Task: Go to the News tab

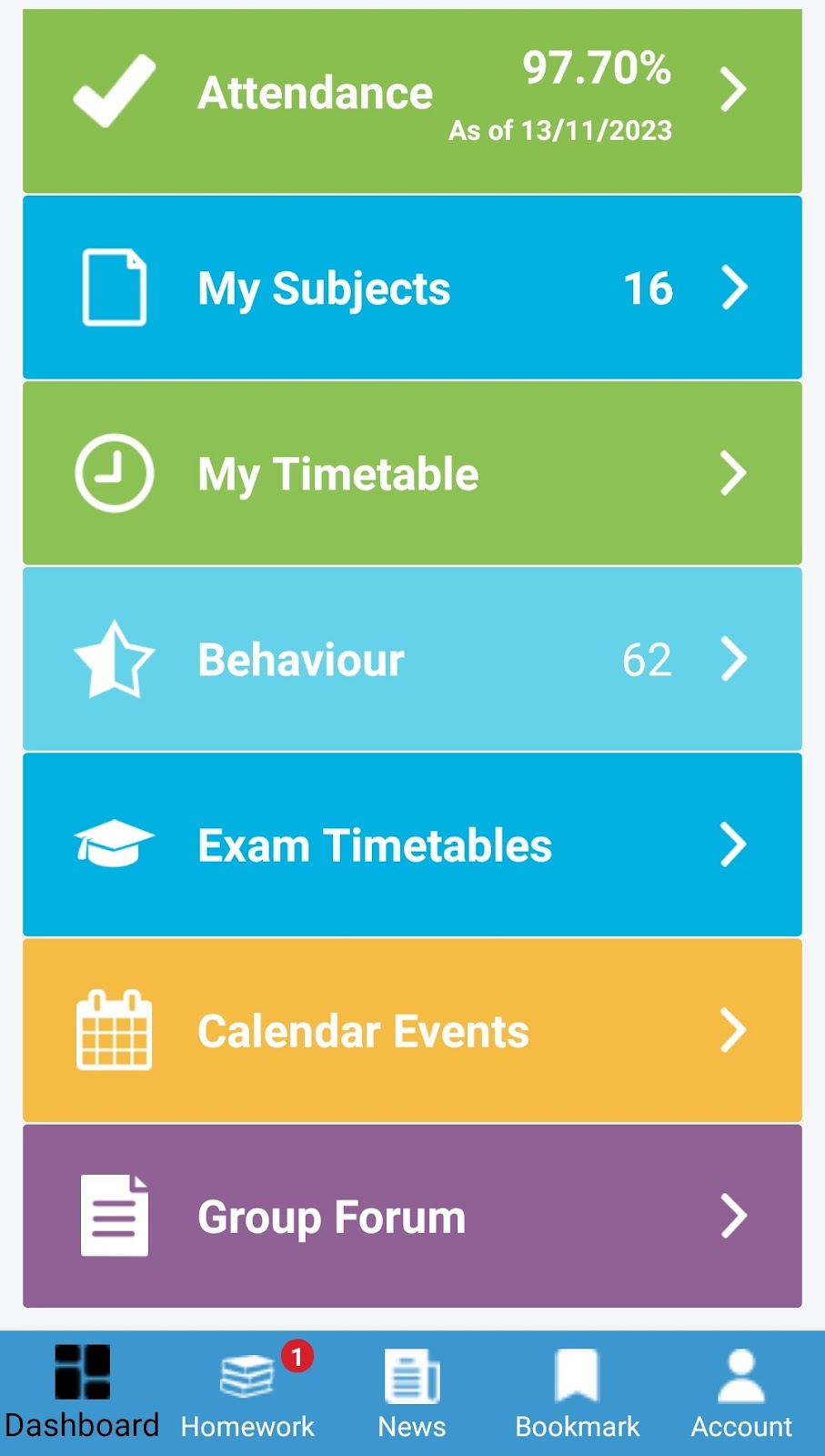Action: click(412, 1392)
